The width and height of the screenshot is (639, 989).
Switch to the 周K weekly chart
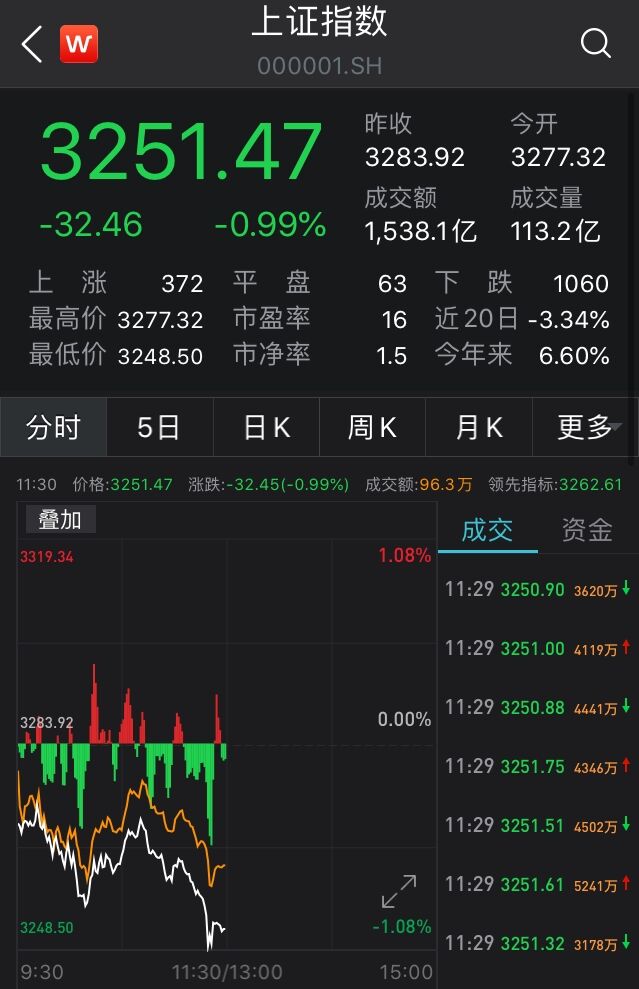click(x=372, y=428)
